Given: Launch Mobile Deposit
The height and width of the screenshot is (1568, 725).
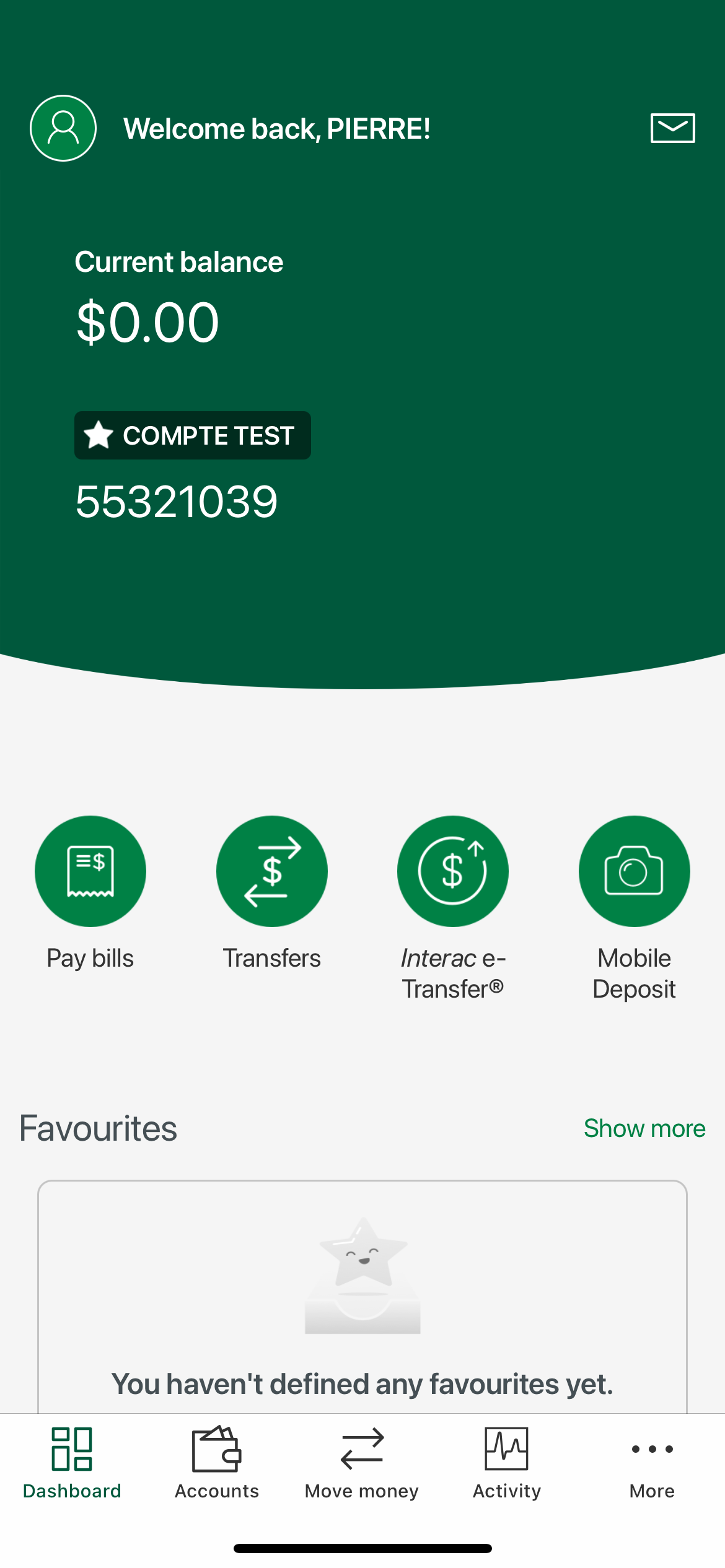Looking at the screenshot, I should (x=634, y=871).
